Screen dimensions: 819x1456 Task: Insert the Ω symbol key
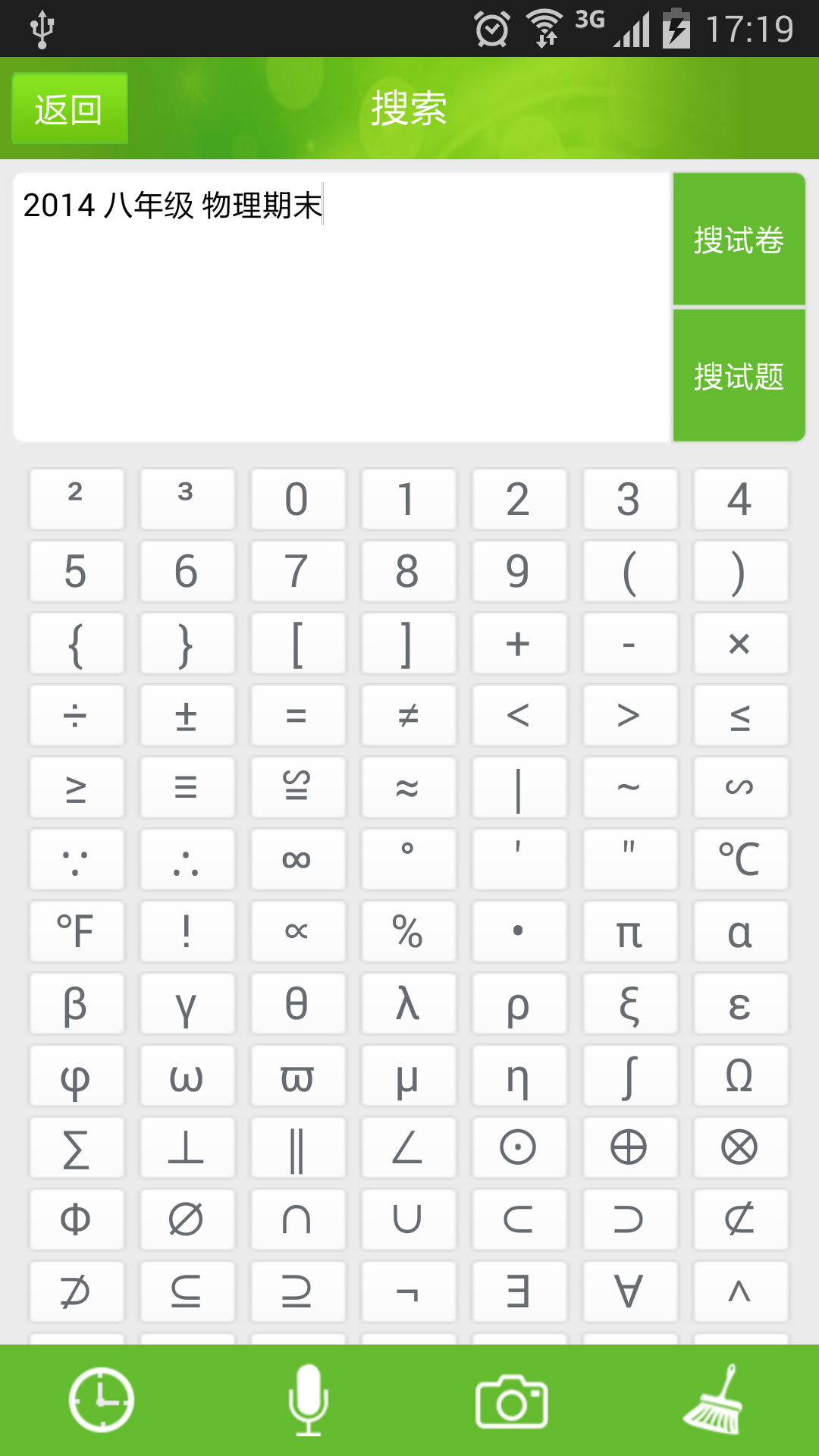(739, 1075)
